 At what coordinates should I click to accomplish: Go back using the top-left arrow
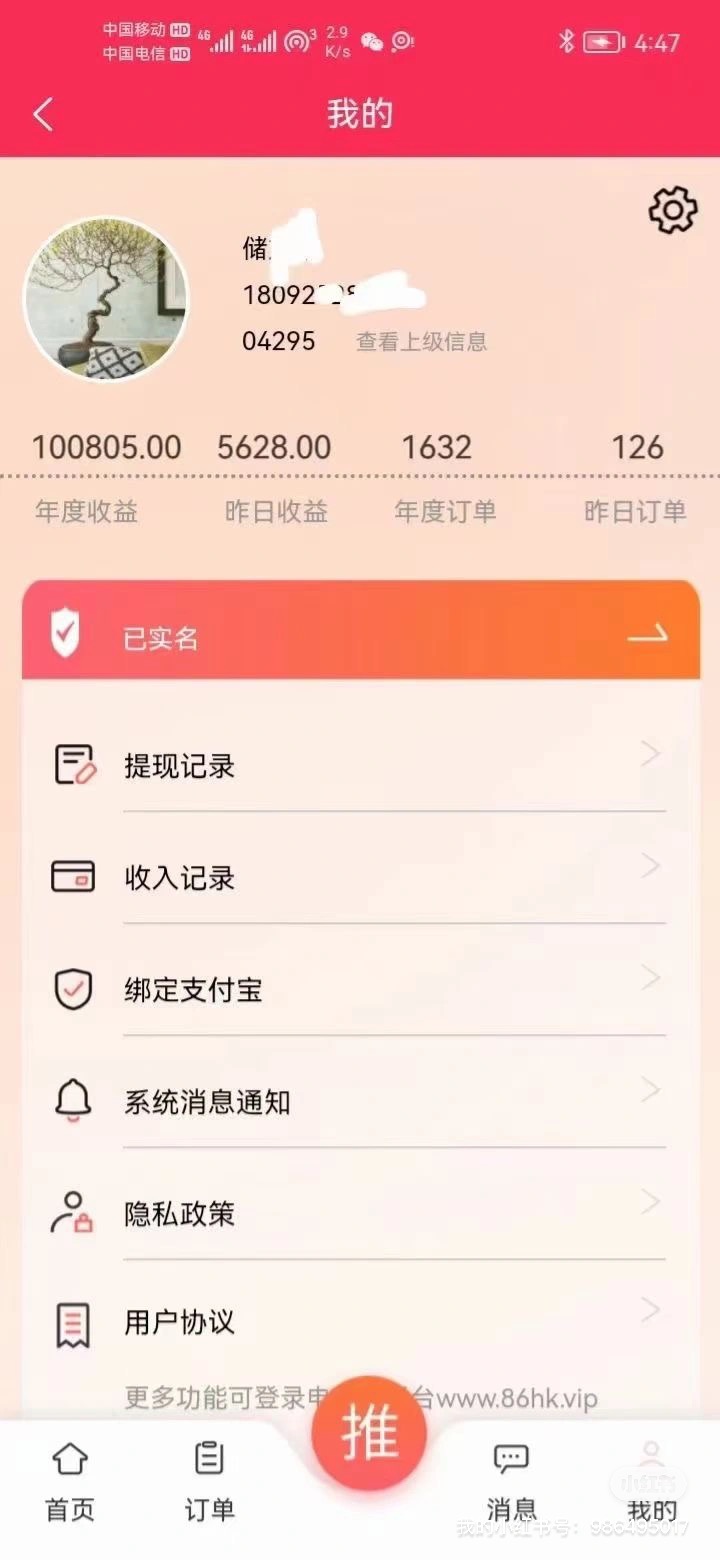pyautogui.click(x=42, y=114)
